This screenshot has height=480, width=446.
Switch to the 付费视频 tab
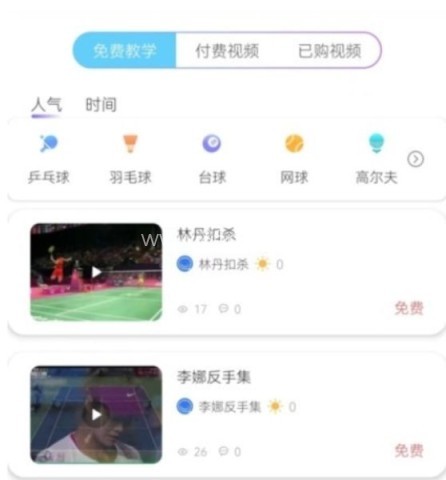tap(227, 51)
